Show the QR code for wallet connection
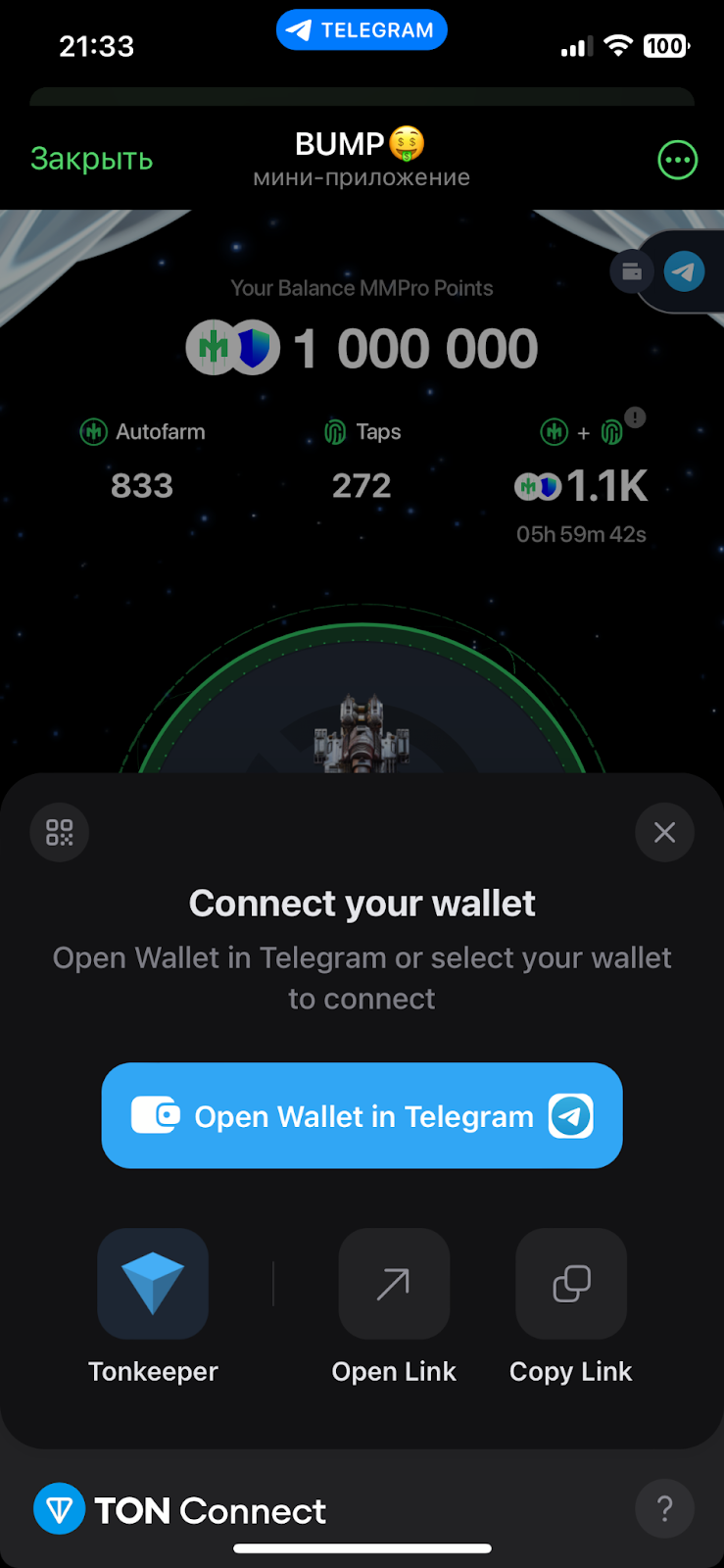724x1568 pixels. (x=60, y=832)
